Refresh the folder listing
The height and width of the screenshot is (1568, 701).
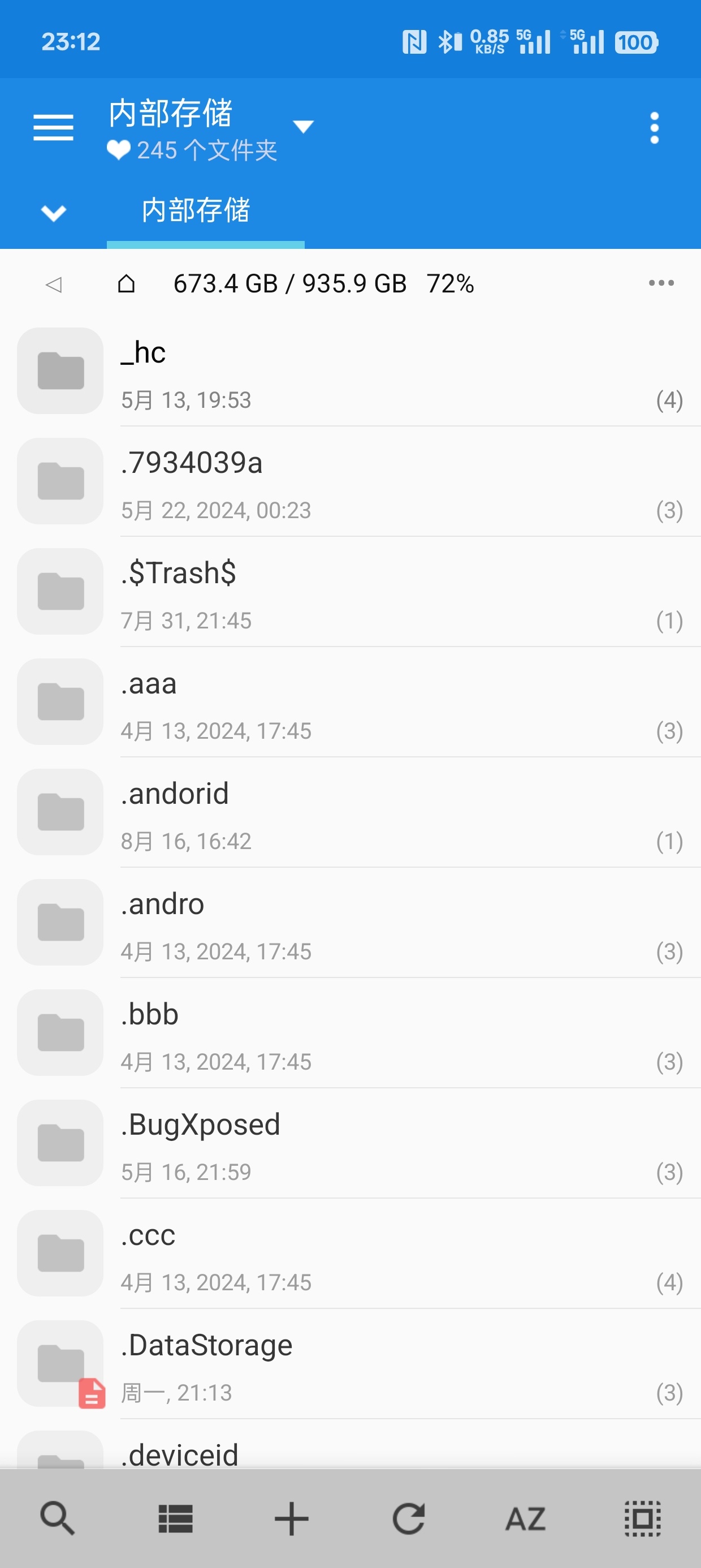(408, 1519)
